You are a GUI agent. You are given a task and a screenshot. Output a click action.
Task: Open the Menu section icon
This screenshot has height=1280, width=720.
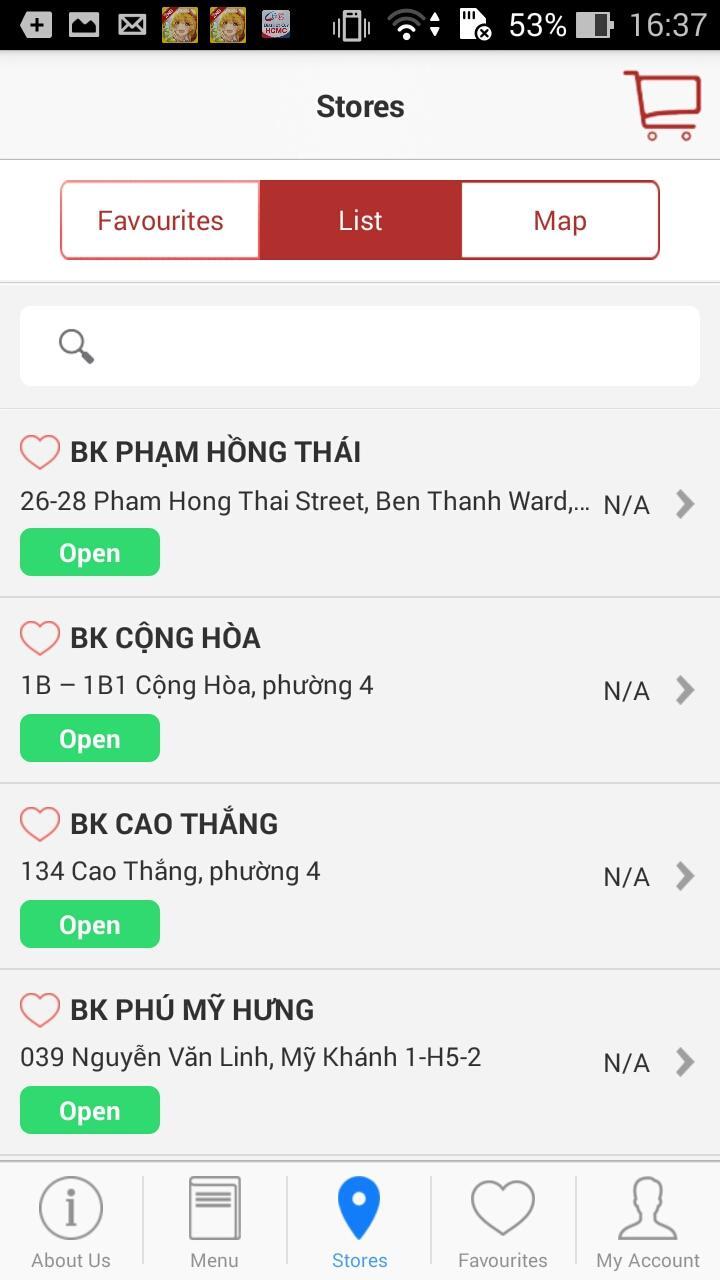pos(214,1207)
